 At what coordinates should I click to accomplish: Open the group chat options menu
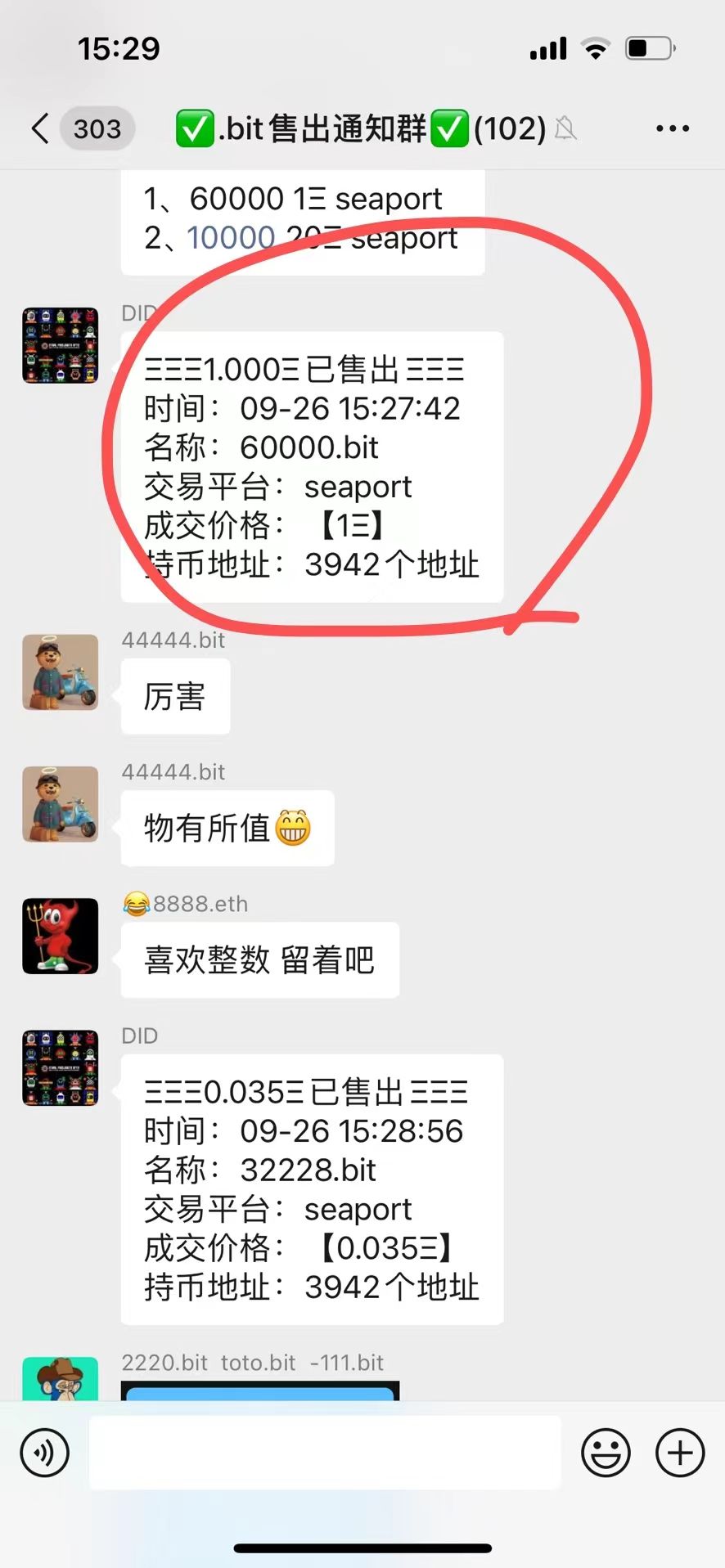(672, 128)
